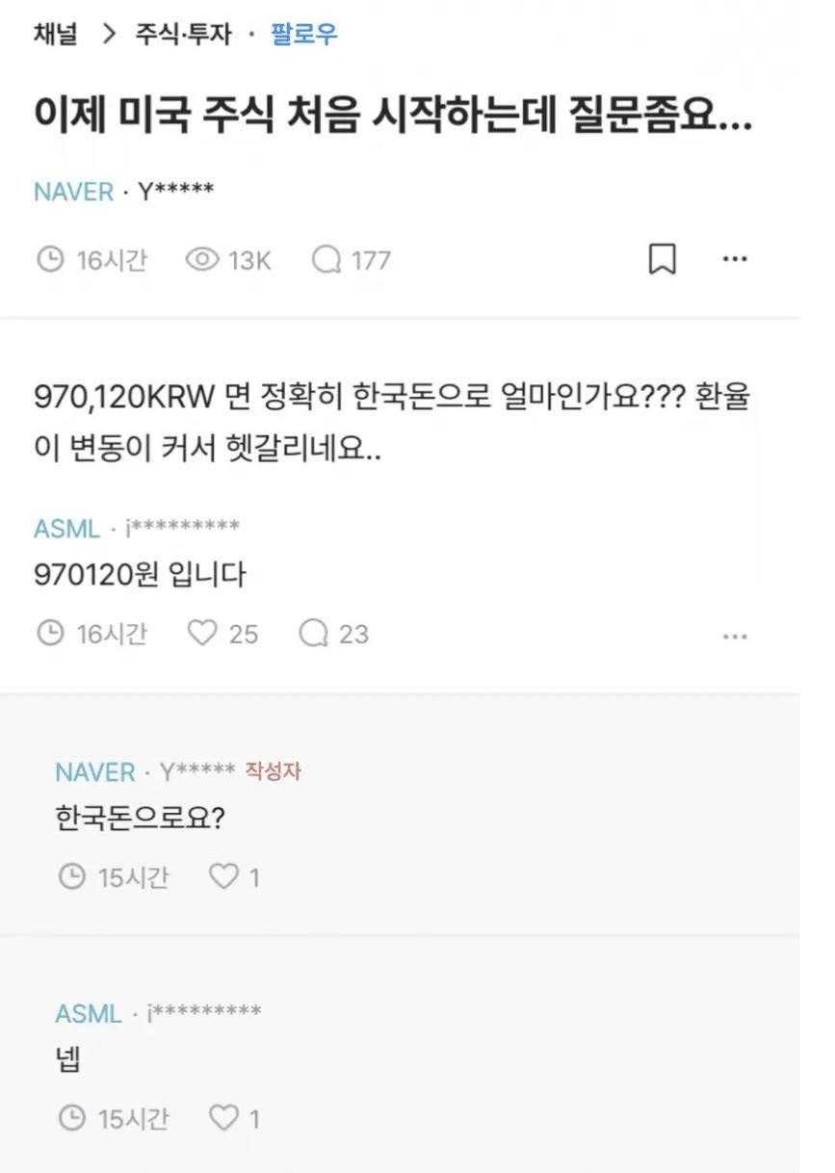
Task: Like the "넵" reply
Action: pos(222,1119)
